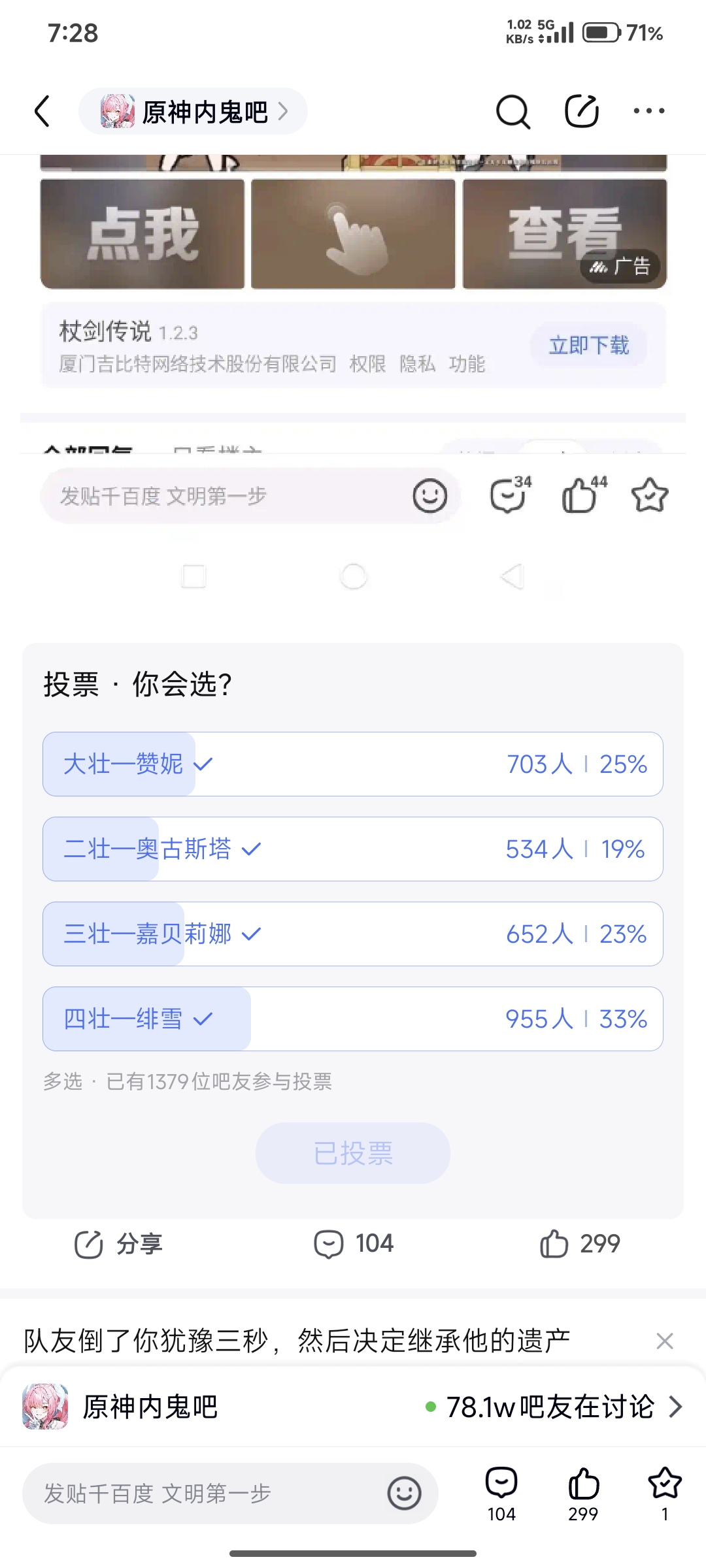This screenshot has width=706, height=1568.
Task: Open 78.1w吧友在讨论 forum link
Action: point(553,1407)
